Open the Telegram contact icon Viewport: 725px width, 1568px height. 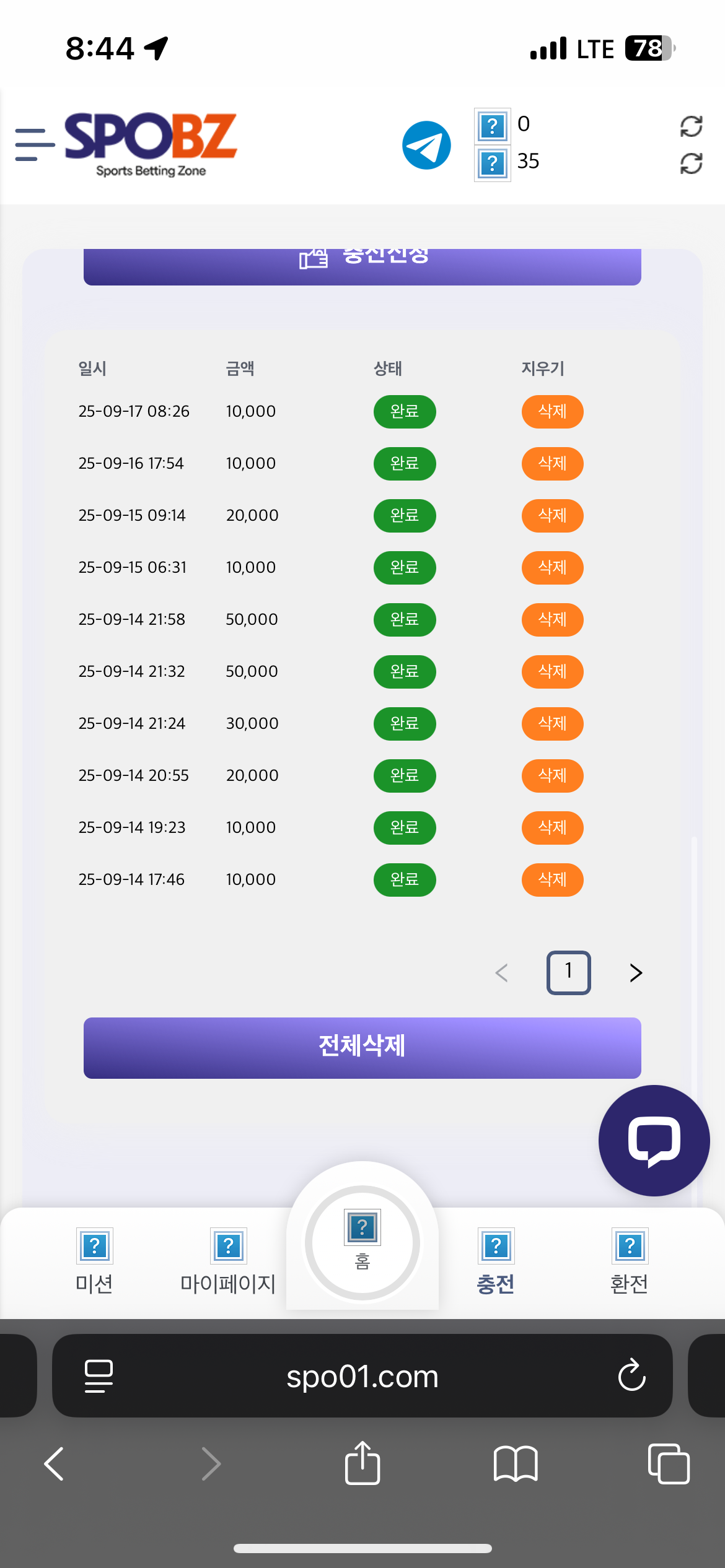426,145
